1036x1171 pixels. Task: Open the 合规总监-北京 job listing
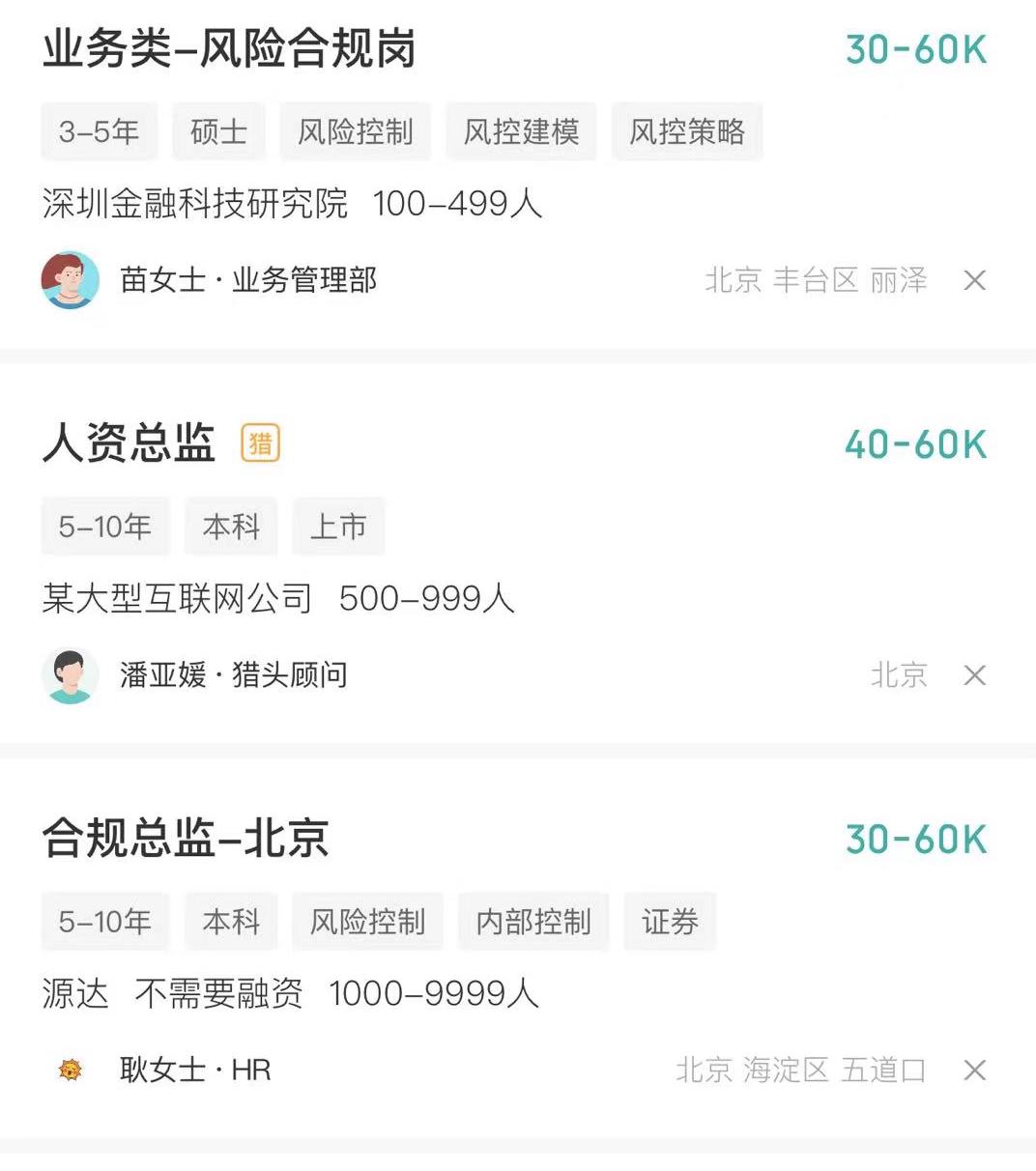(186, 838)
